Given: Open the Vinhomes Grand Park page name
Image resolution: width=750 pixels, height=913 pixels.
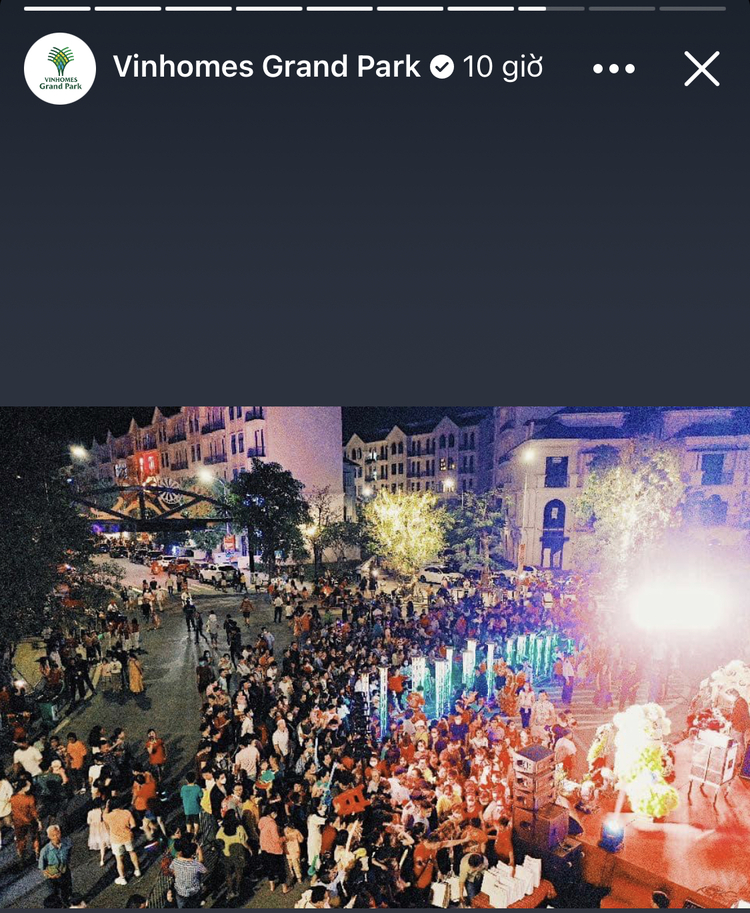Looking at the screenshot, I should (x=266, y=67).
